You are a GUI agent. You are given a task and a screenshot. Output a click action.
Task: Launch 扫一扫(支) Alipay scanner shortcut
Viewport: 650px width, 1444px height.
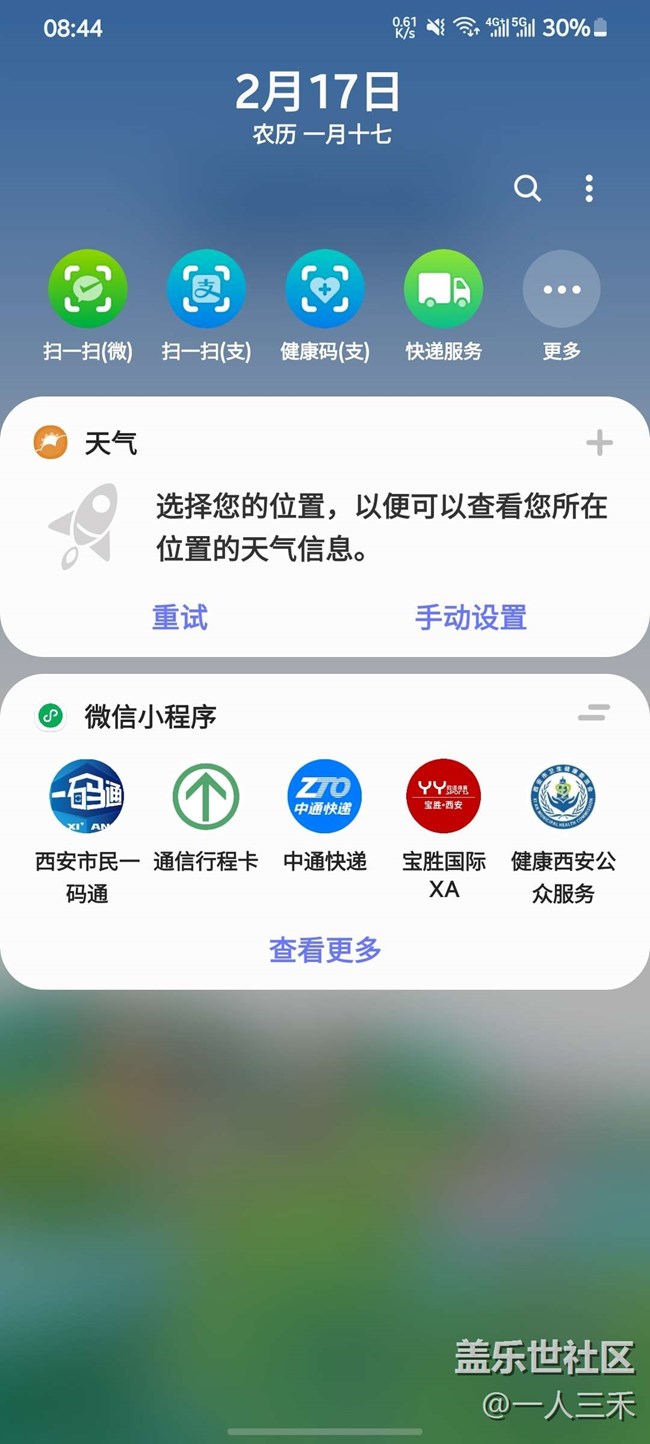[x=206, y=290]
